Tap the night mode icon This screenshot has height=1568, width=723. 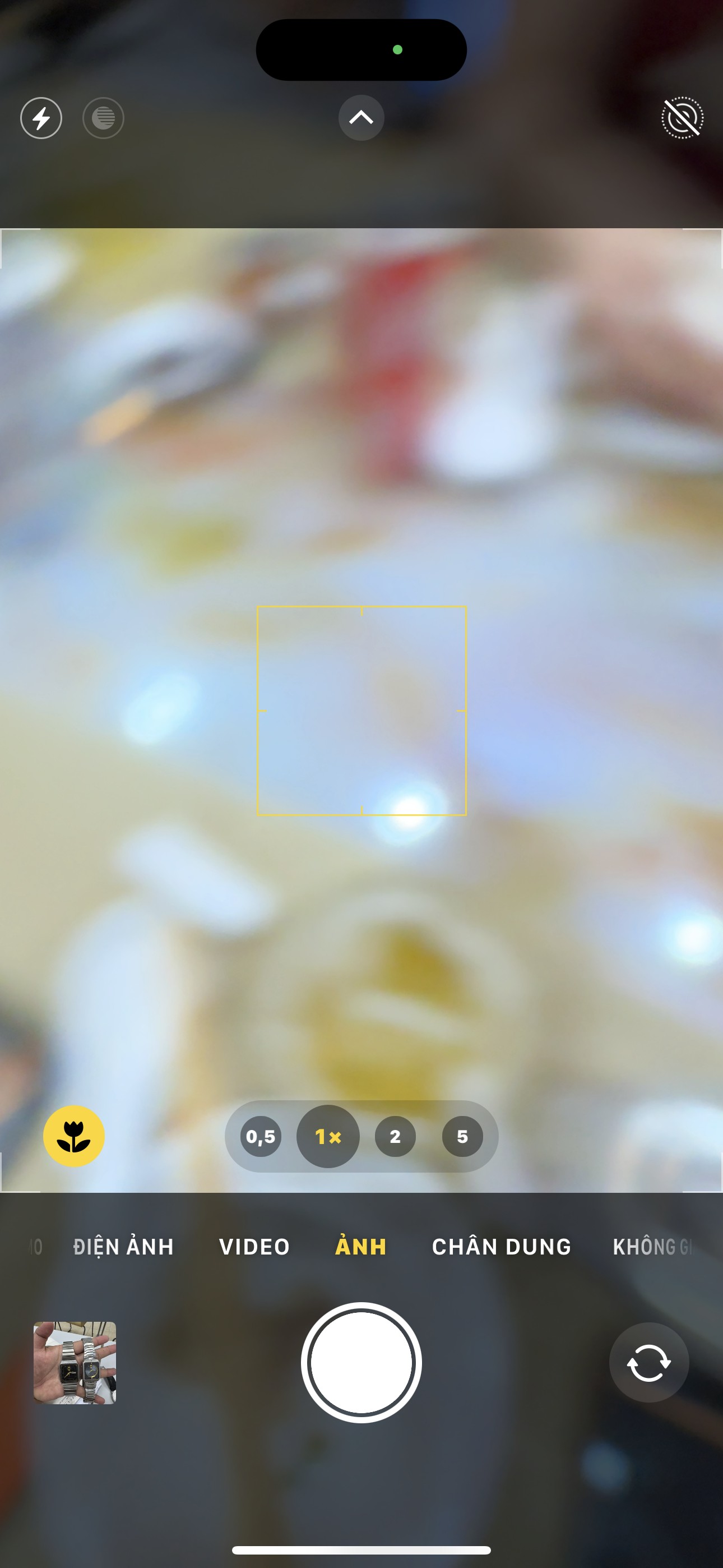(x=104, y=118)
